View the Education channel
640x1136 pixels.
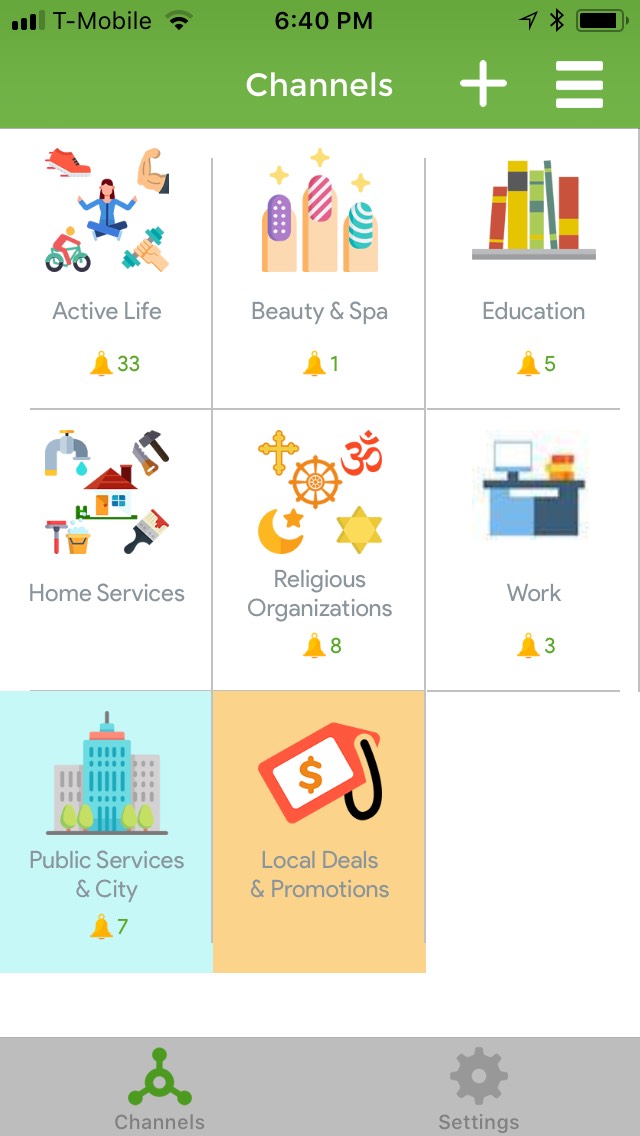pyautogui.click(x=533, y=269)
